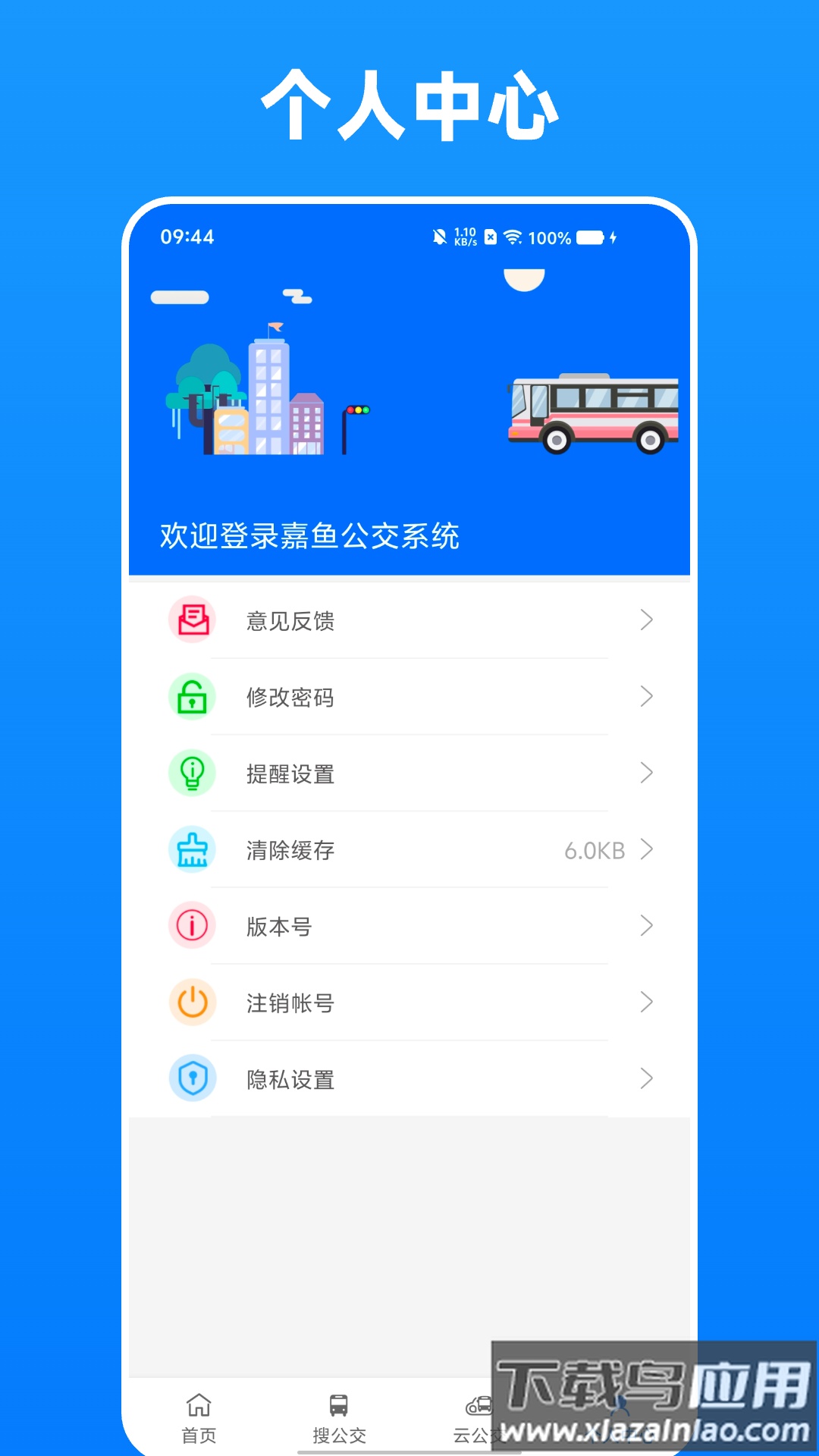Expand the 隐私设置 row chevron
Viewport: 819px width, 1456px height.
(645, 1079)
